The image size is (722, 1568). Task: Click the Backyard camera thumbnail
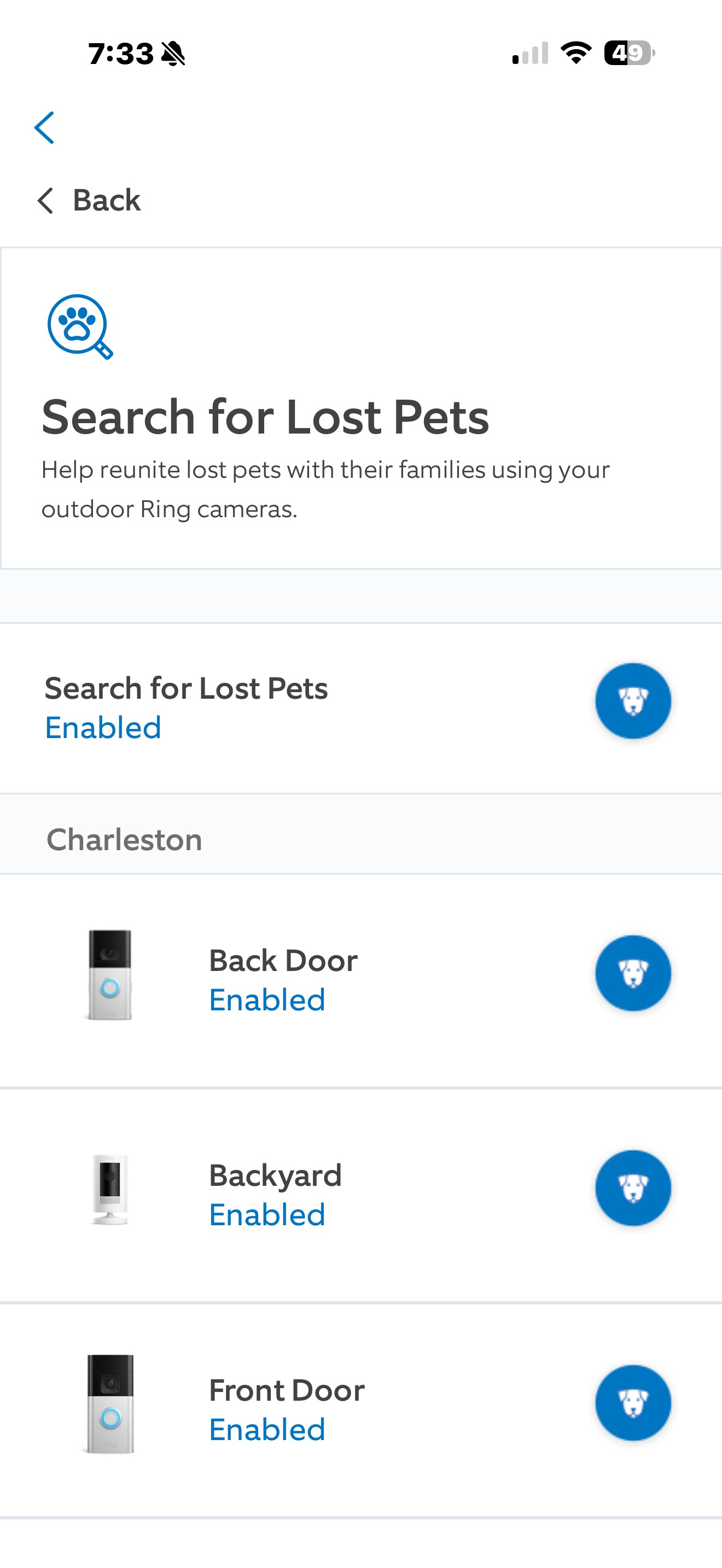click(x=109, y=1189)
